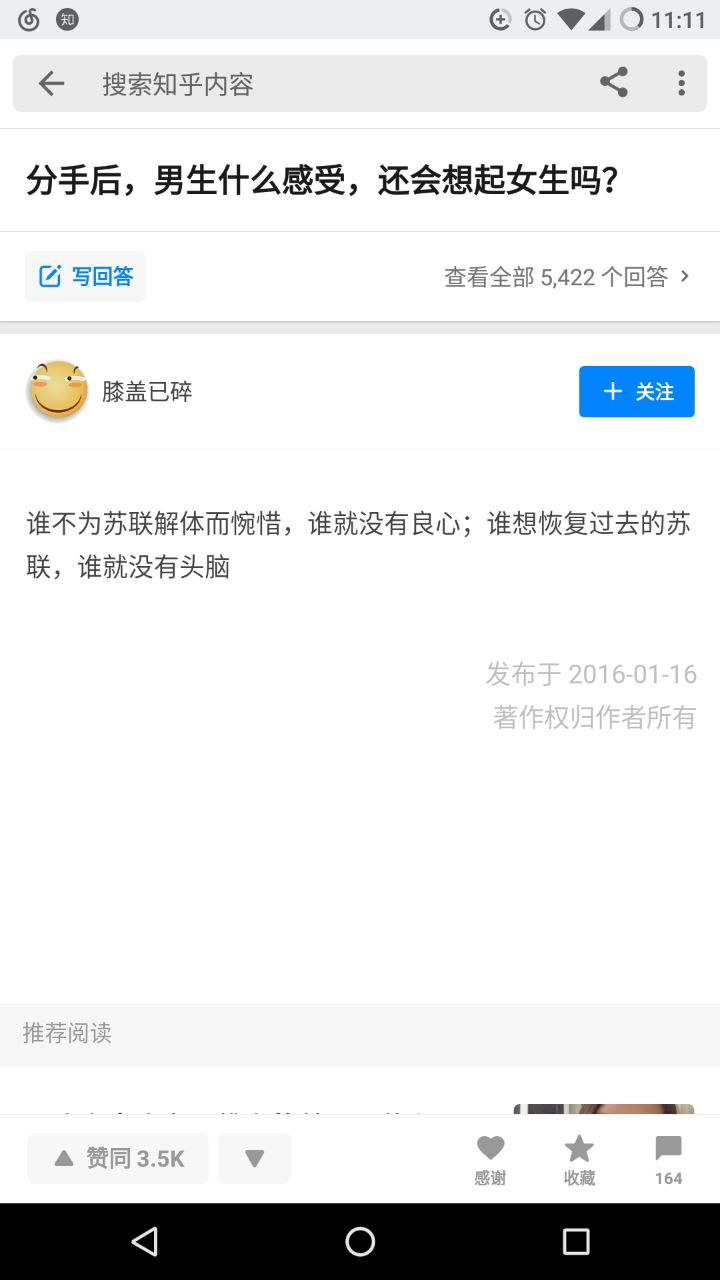Image resolution: width=720 pixels, height=1280 pixels.
Task: Tap 写回答 to write an answer
Action: tap(86, 277)
